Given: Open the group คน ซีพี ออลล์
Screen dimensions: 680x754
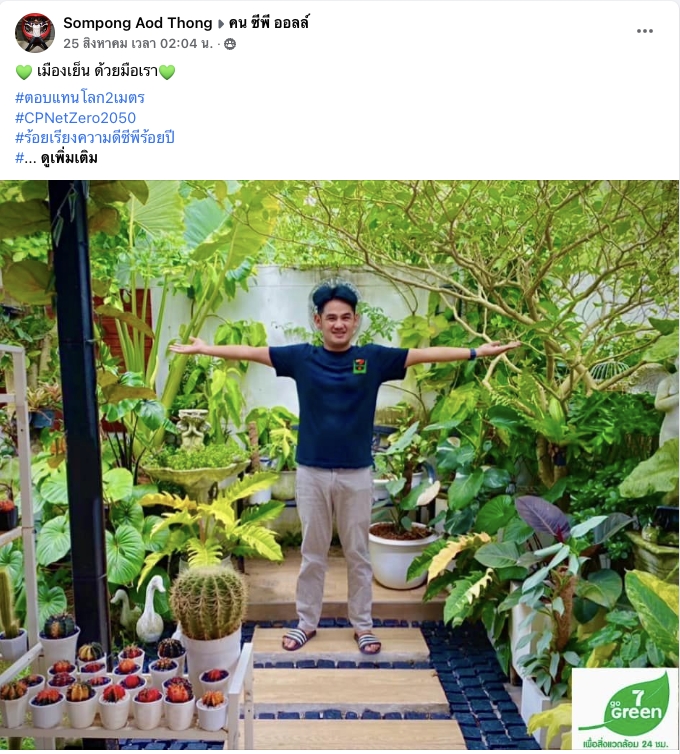Looking at the screenshot, I should (268, 23).
